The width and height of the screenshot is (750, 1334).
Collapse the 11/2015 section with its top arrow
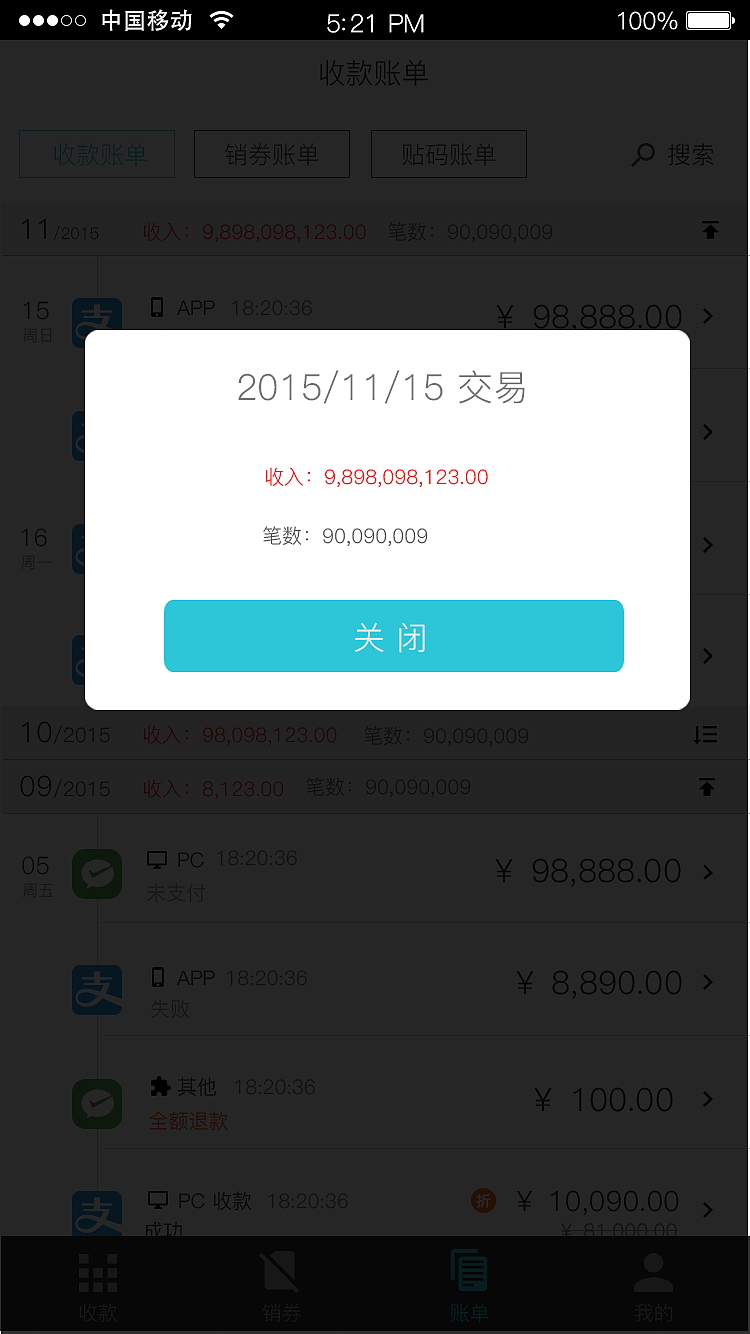709,229
